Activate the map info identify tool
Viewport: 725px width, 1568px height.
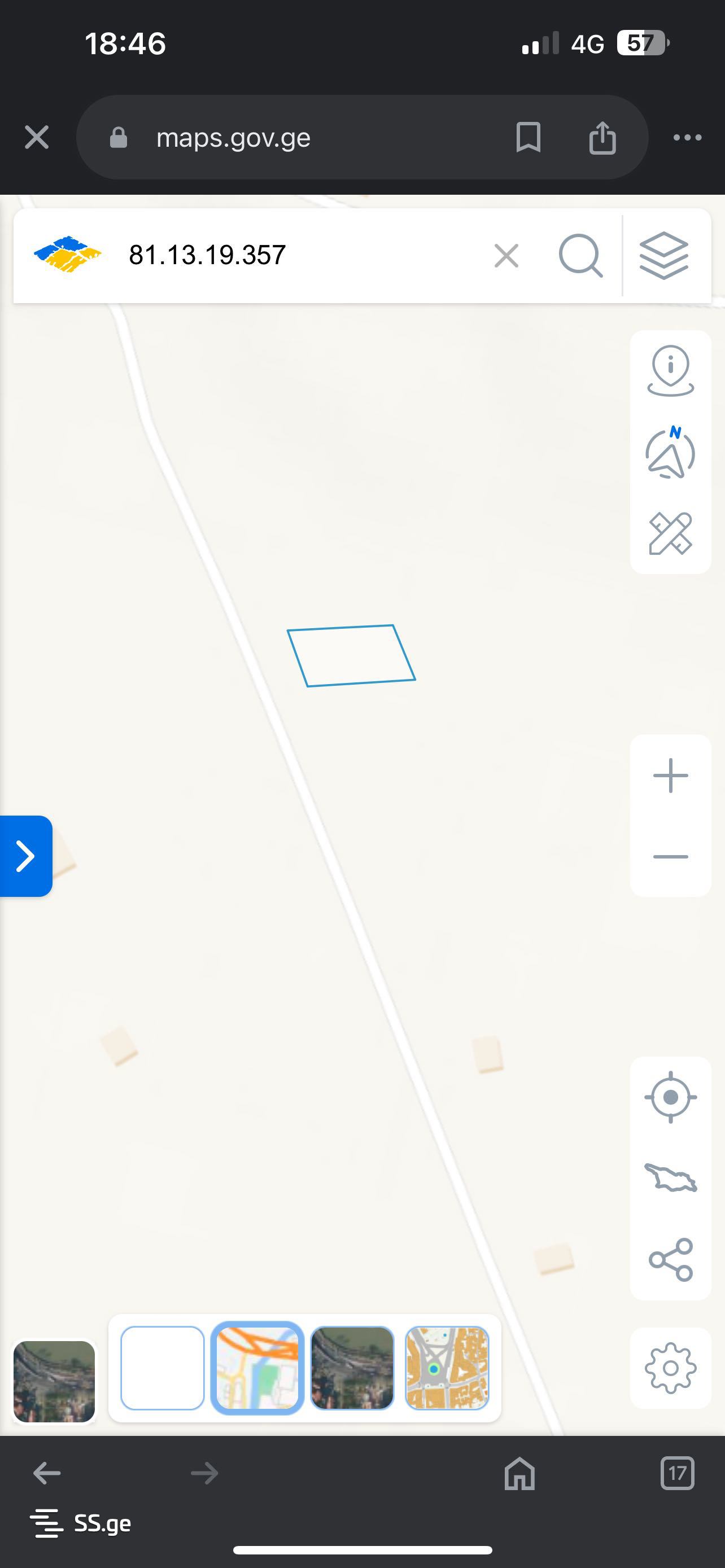670,371
